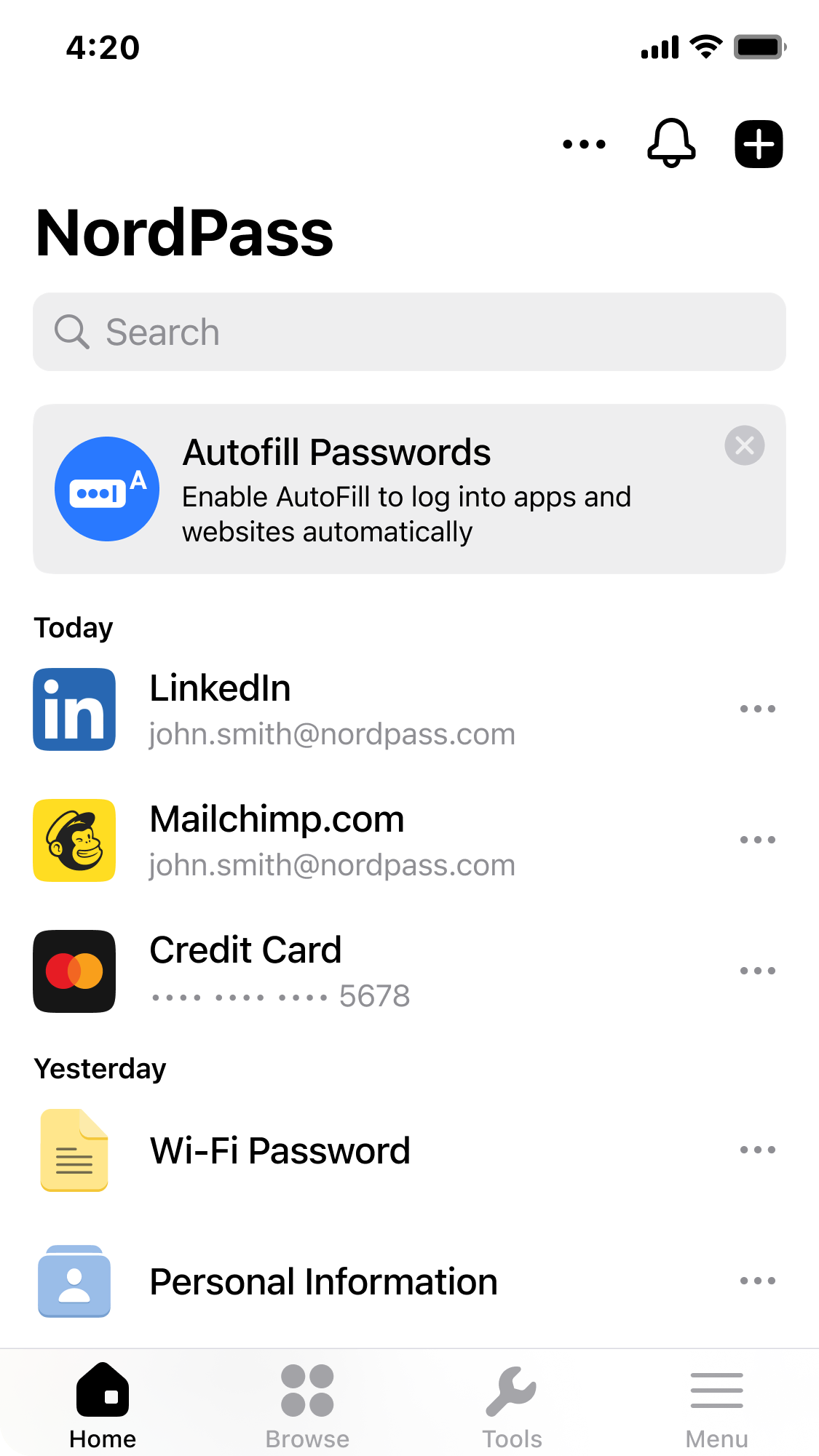Open the Menu tab
Image resolution: width=819 pixels, height=1456 pixels.
(716, 1406)
